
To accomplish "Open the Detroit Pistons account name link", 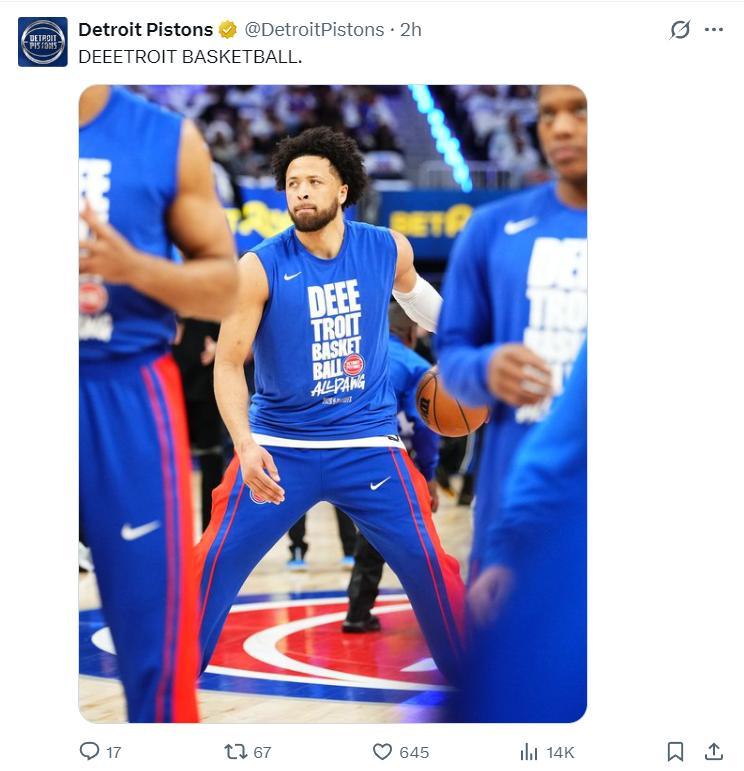I will (145, 30).
